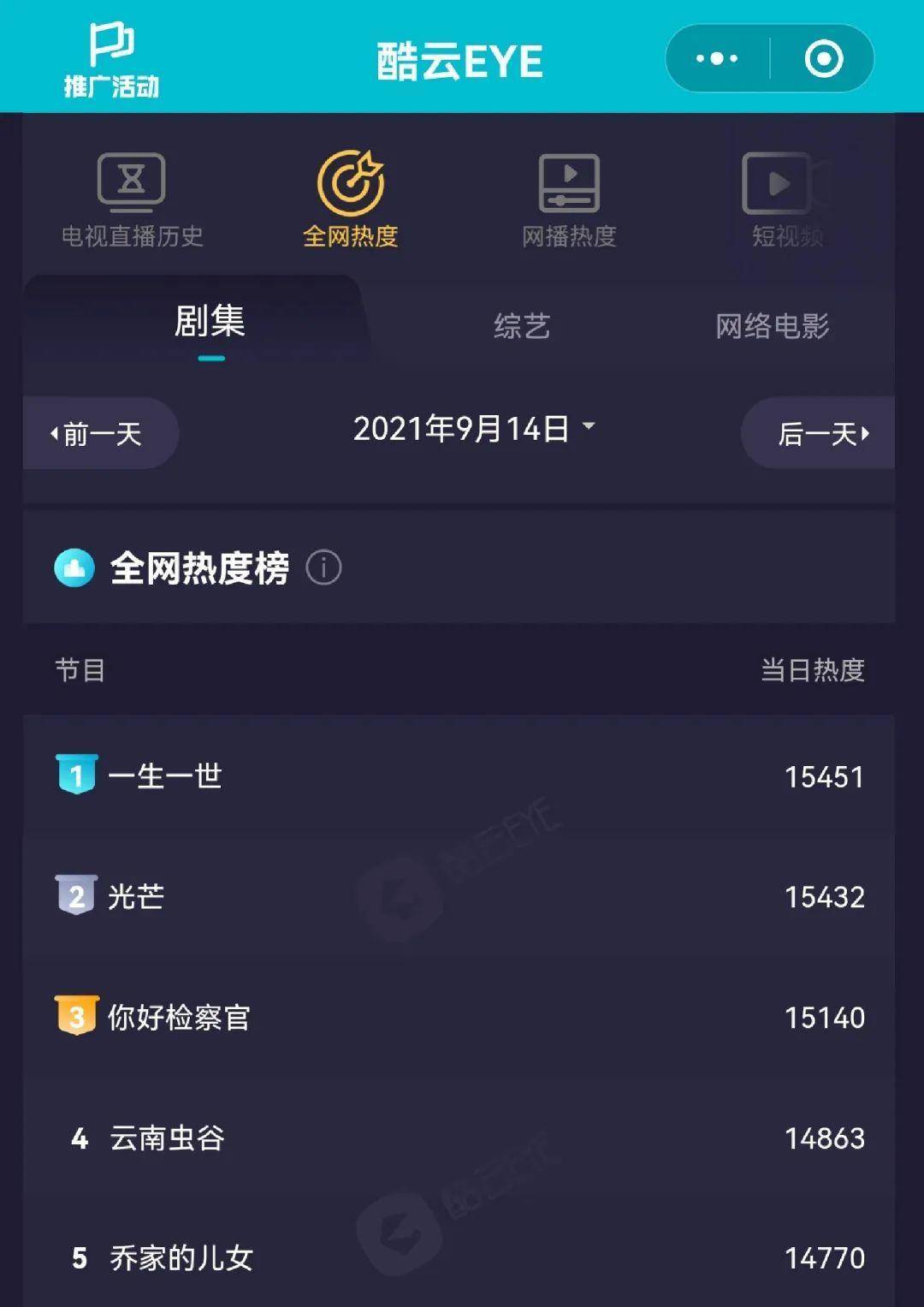Image resolution: width=924 pixels, height=1307 pixels.
Task: Tap the more options ellipsis in the capsule
Action: pyautogui.click(x=715, y=58)
